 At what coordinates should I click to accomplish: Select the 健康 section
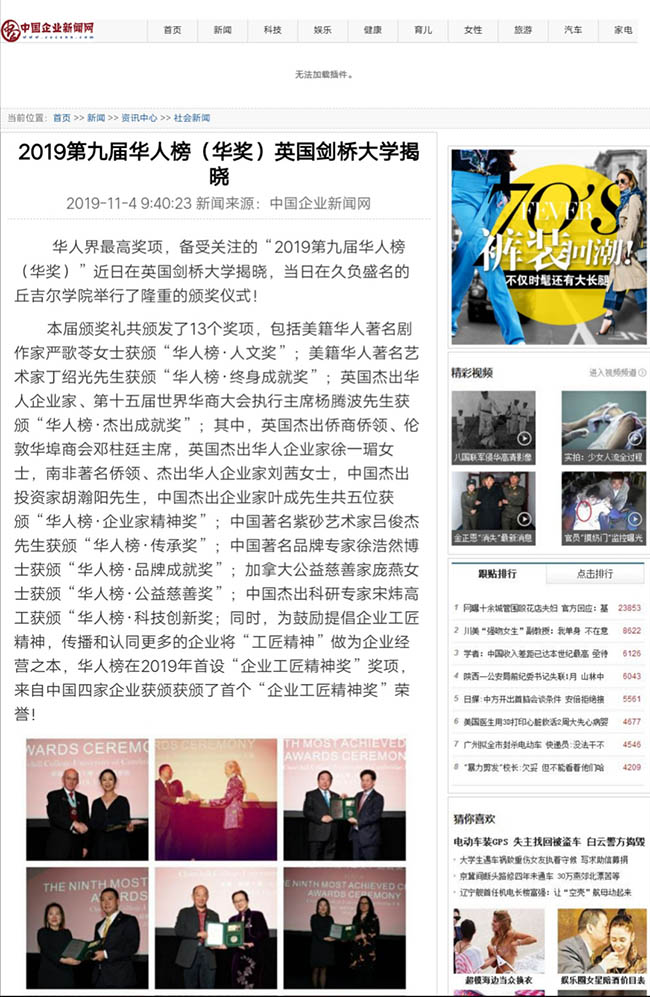click(372, 30)
